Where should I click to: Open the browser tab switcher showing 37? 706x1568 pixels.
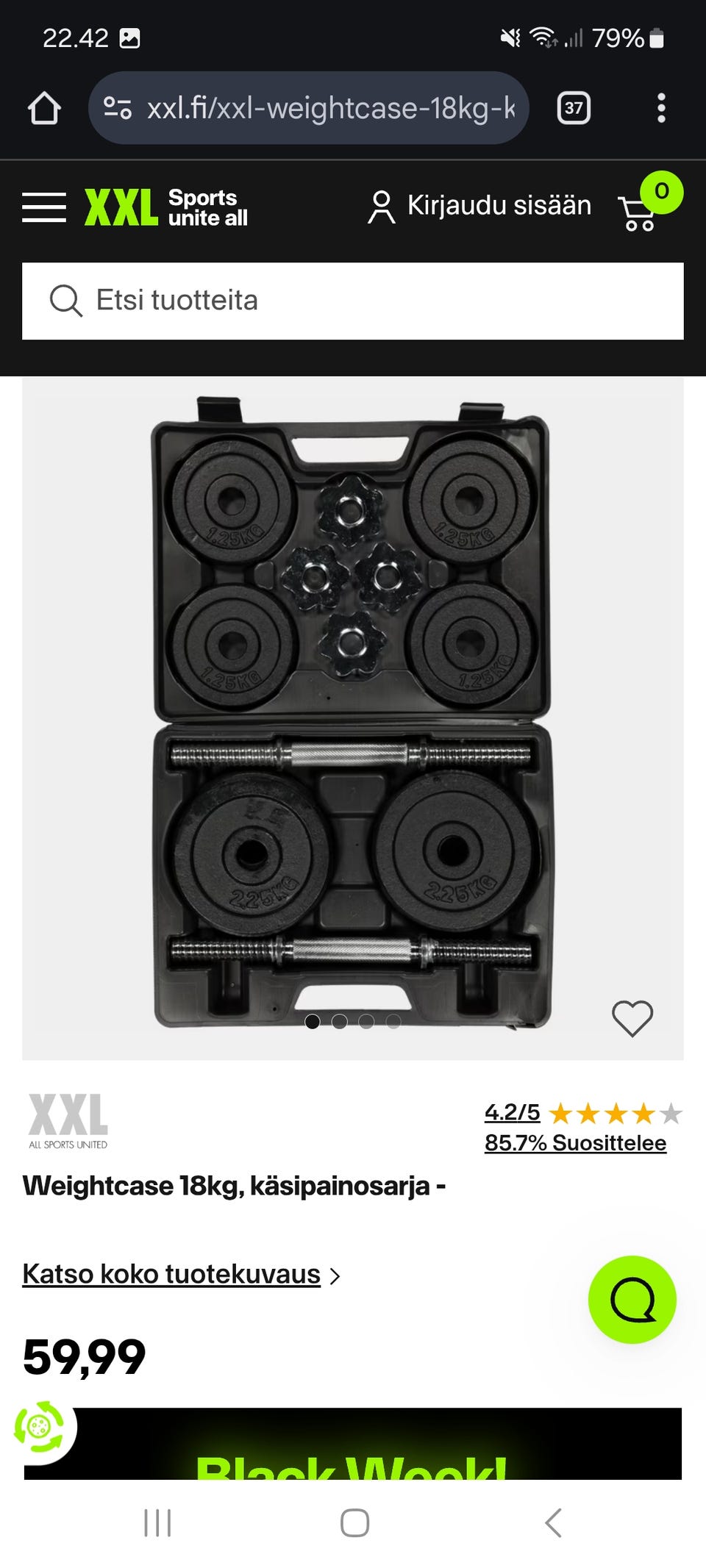pyautogui.click(x=574, y=108)
